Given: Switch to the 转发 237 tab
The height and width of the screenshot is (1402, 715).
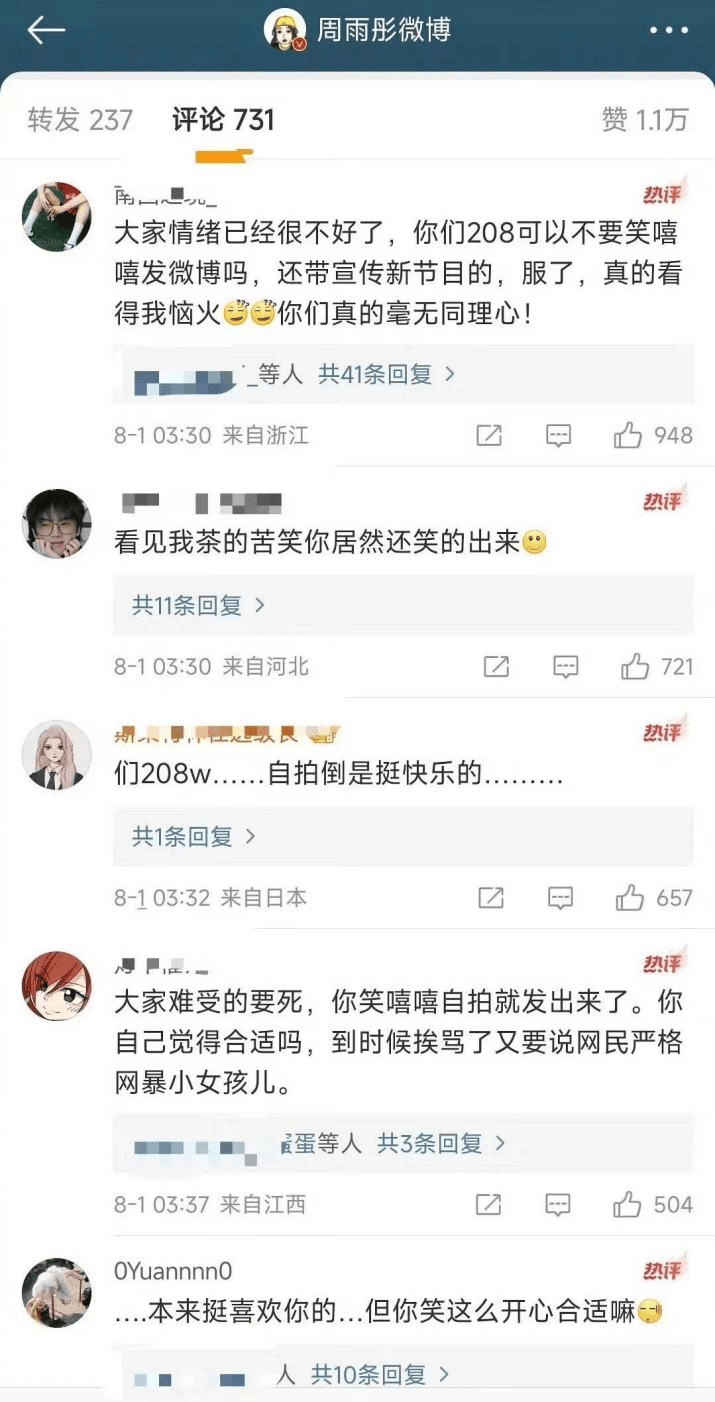Looking at the screenshot, I should [x=80, y=120].
